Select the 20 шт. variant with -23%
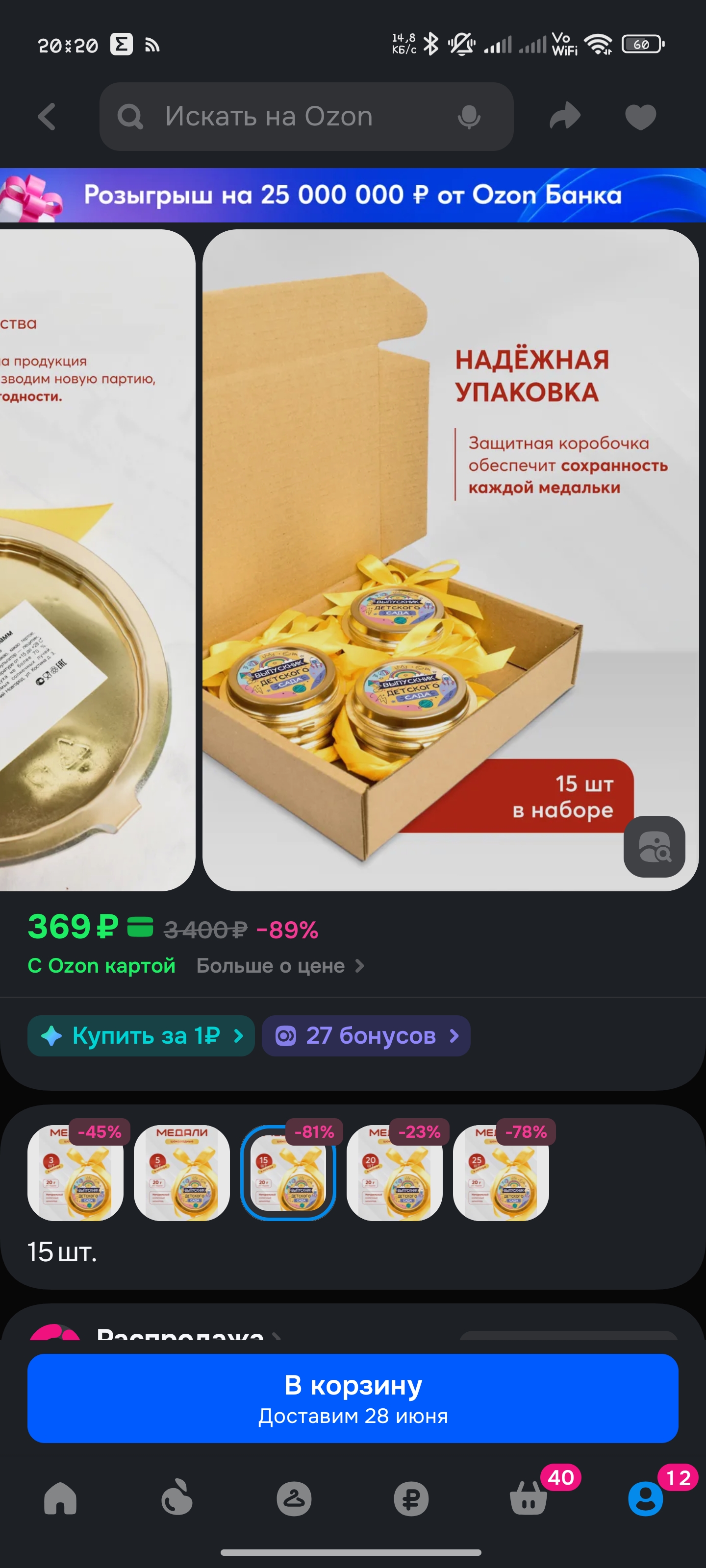706x1568 pixels. click(394, 1172)
